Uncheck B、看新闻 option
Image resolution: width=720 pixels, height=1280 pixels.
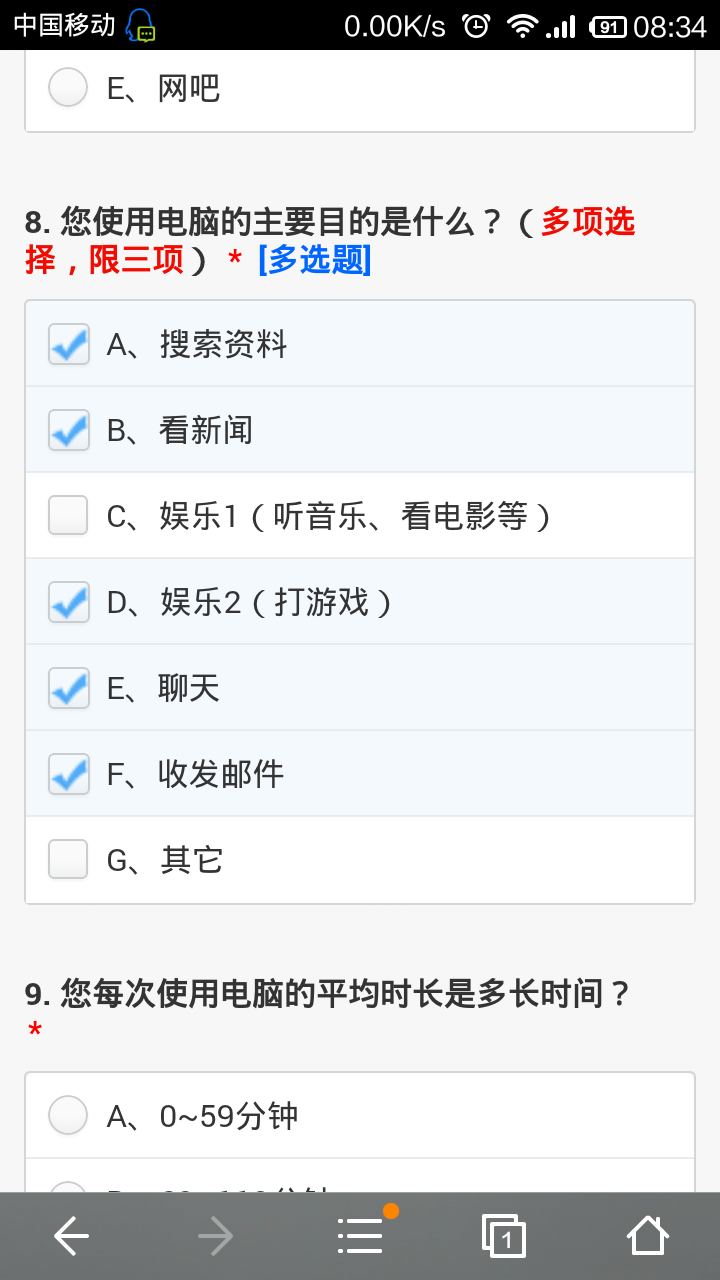click(69, 430)
